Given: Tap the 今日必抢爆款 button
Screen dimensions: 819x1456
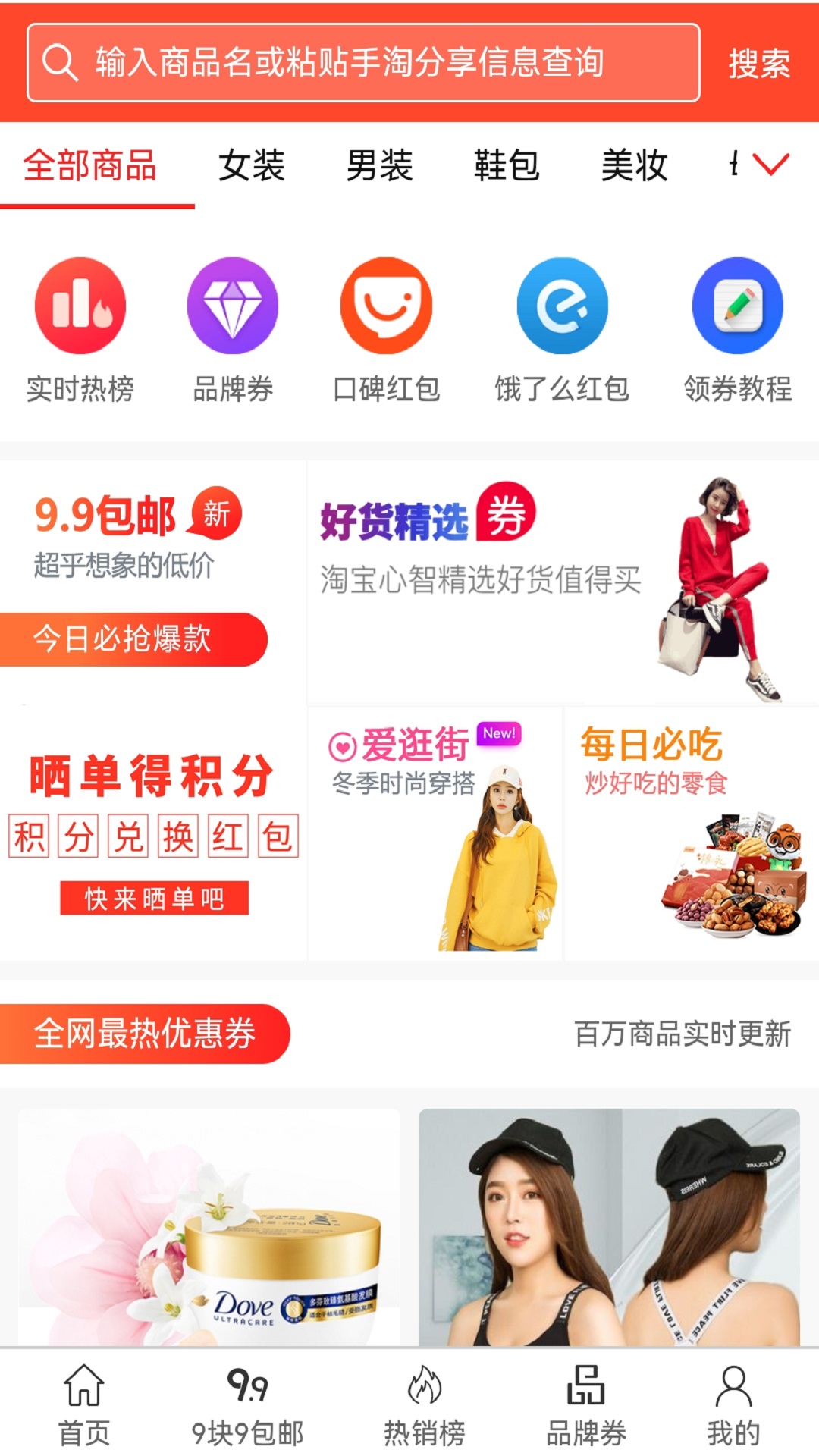Looking at the screenshot, I should (133, 639).
